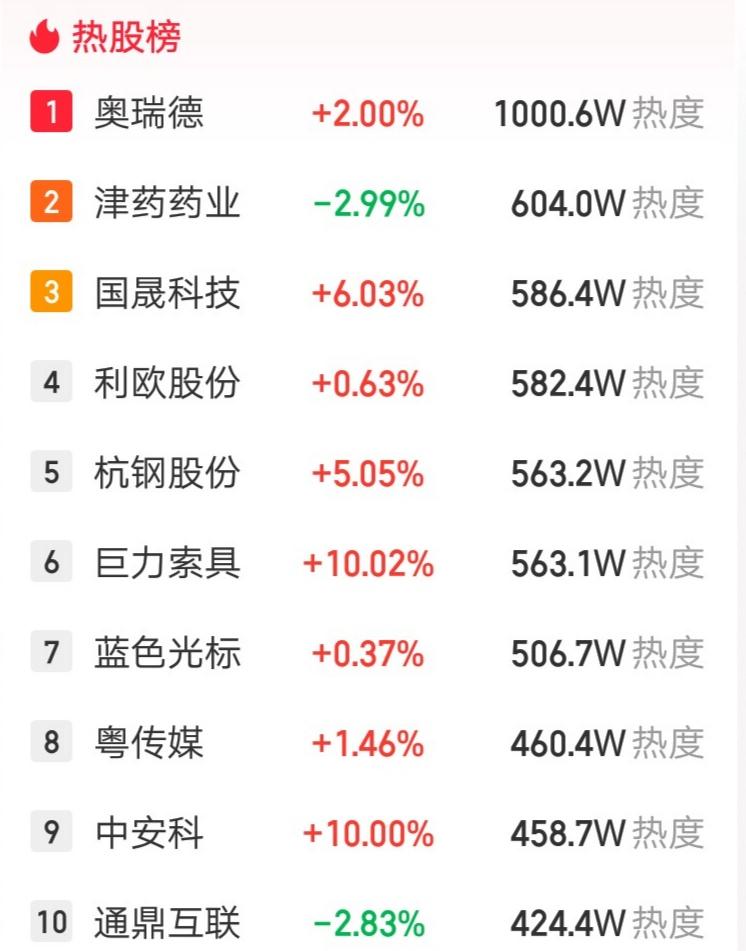Select the red rank 1 badge
Image resolution: width=746 pixels, height=951 pixels.
(x=49, y=113)
